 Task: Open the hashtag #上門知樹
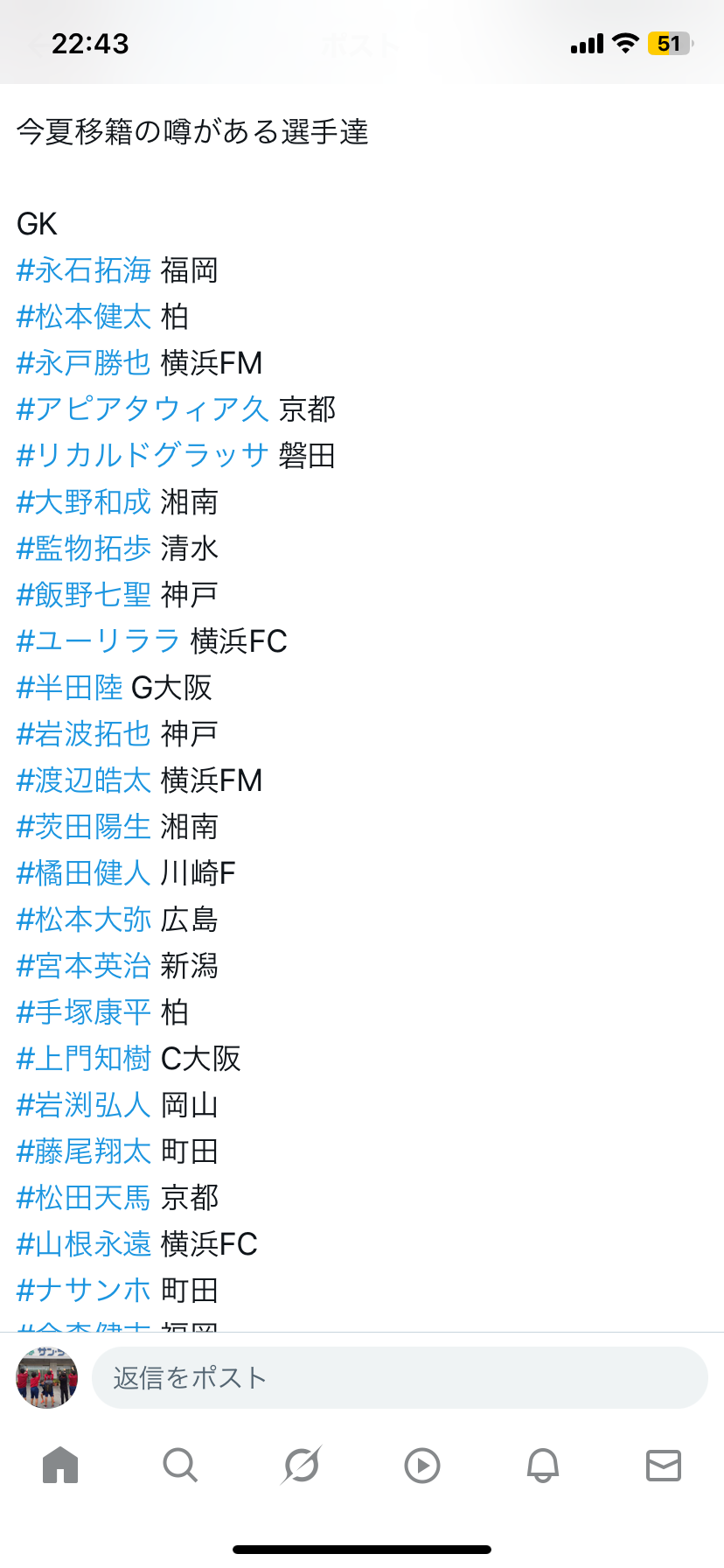(x=84, y=1059)
